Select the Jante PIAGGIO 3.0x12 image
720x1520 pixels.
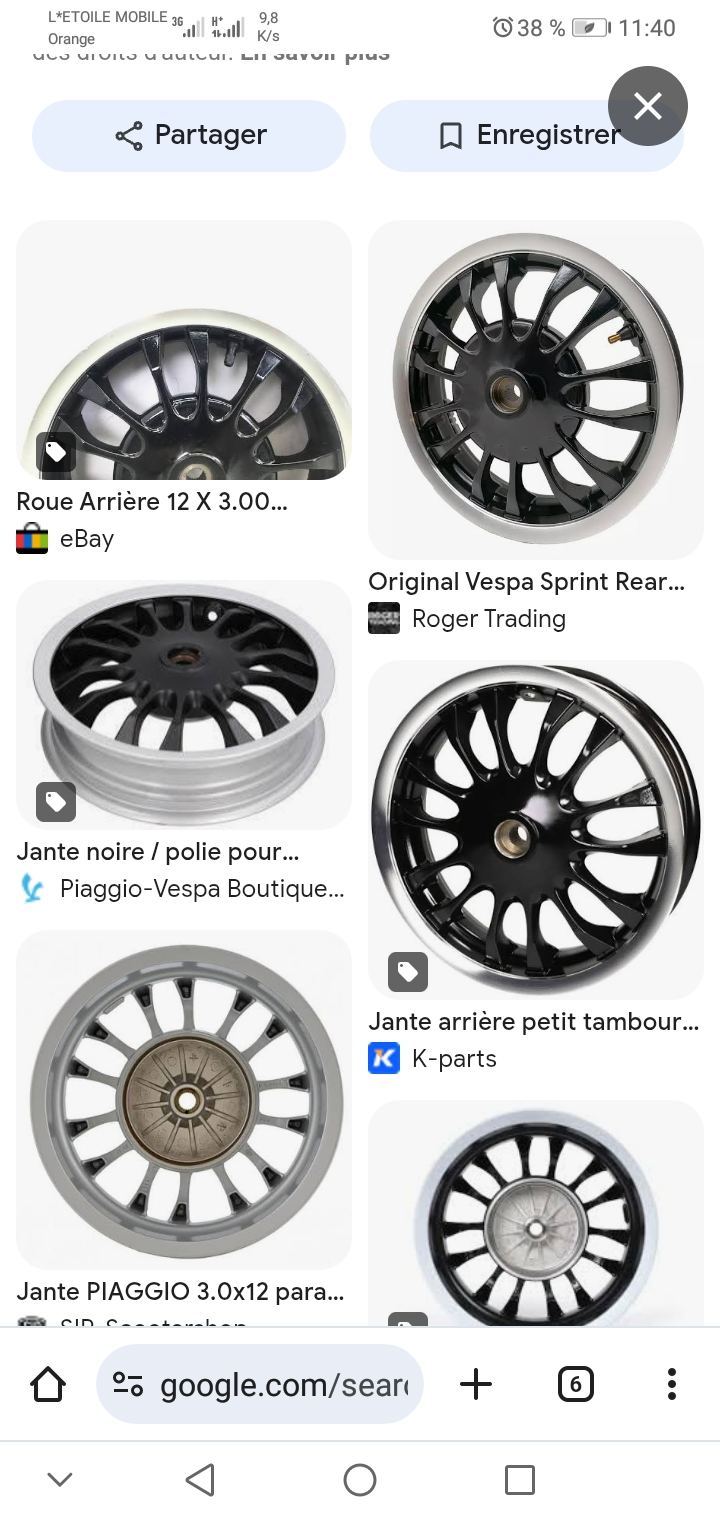coord(184,1100)
